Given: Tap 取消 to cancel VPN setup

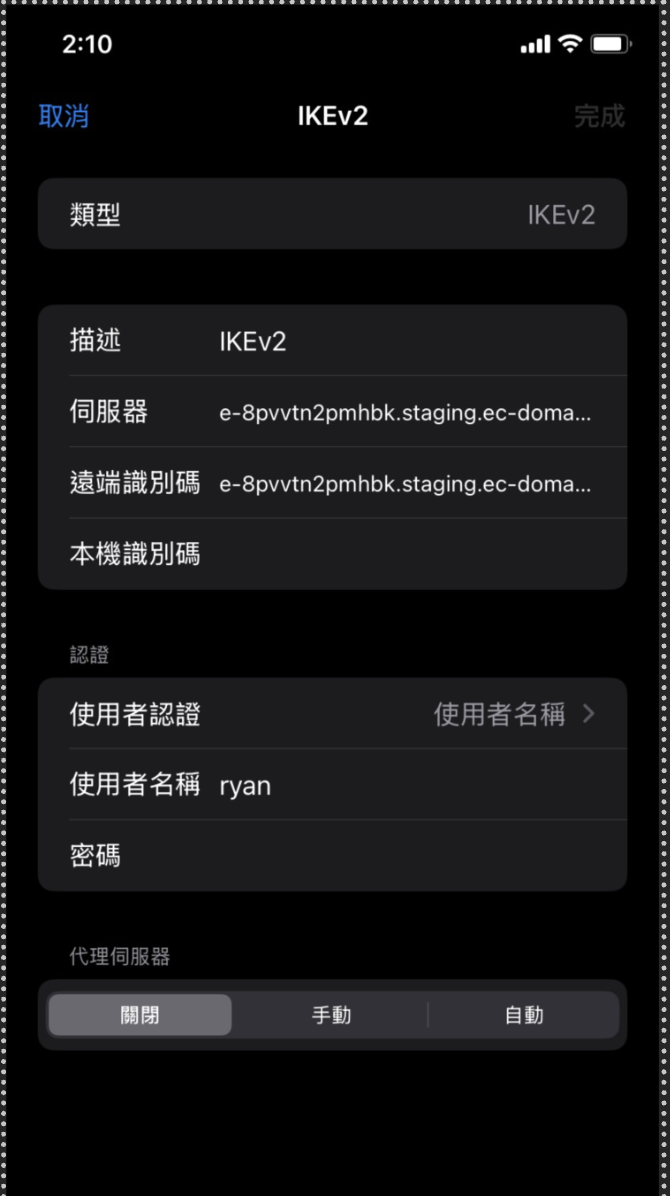Looking at the screenshot, I should 64,116.
